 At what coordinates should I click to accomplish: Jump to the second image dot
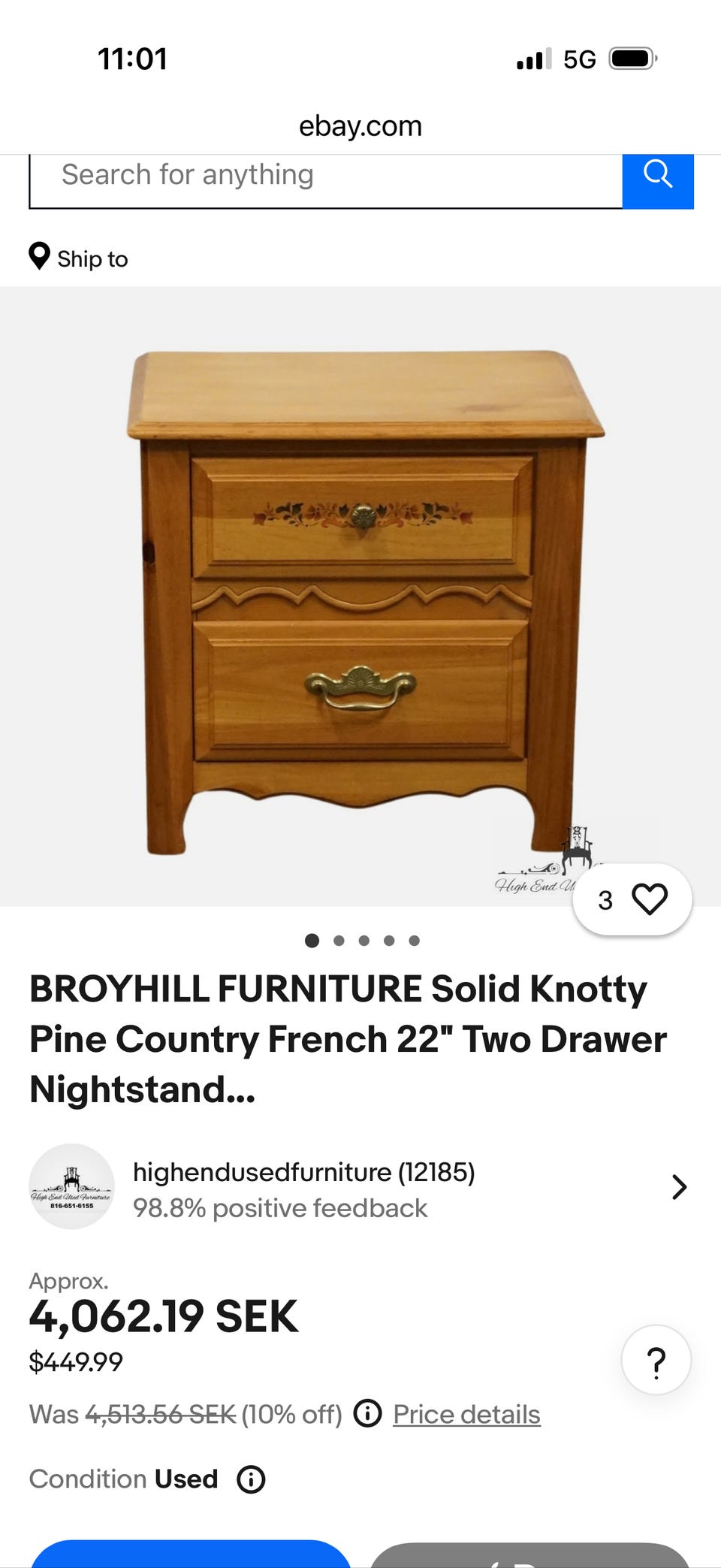pos(339,941)
